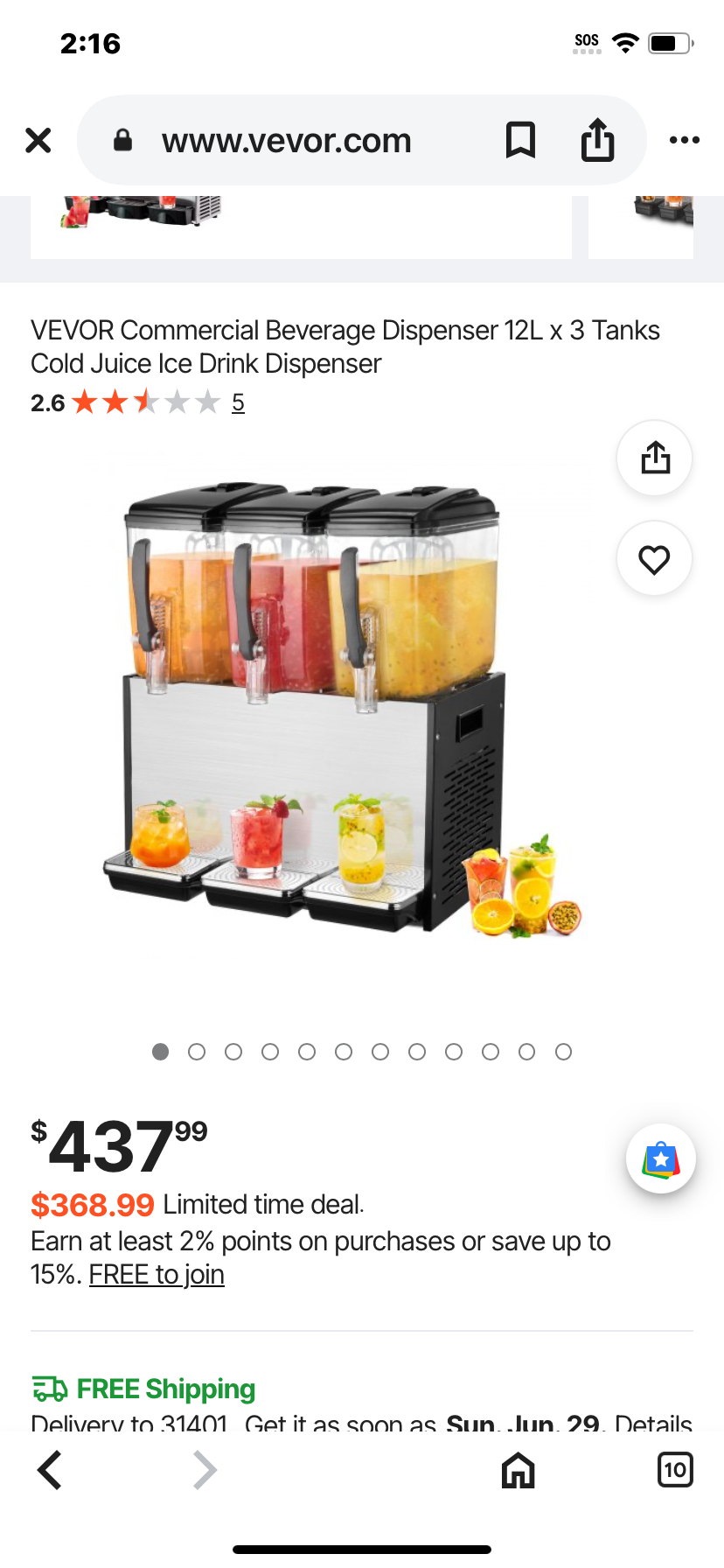
Task: Go to the browser home page
Action: [519, 1470]
